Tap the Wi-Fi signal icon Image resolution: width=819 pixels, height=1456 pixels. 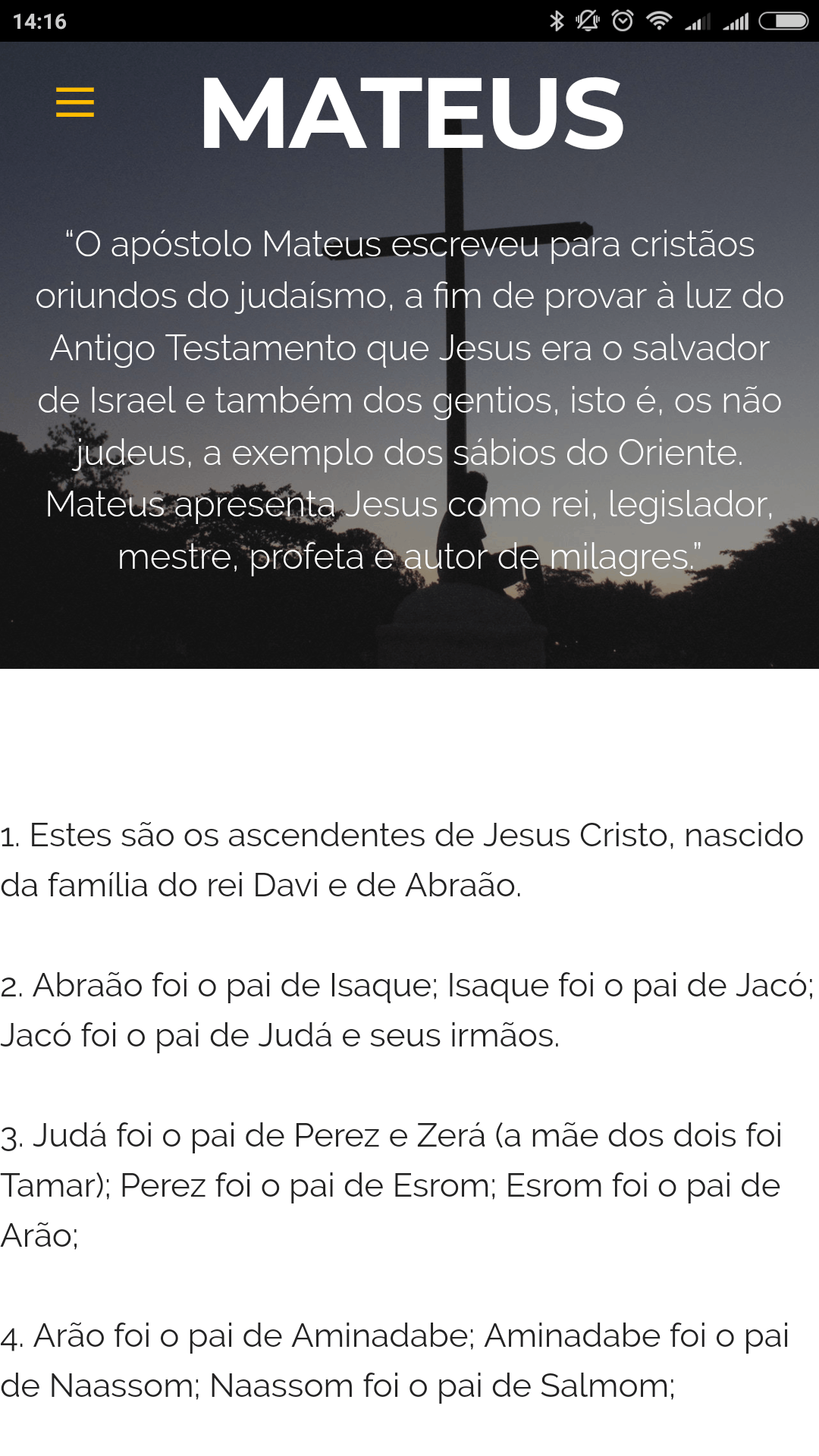click(x=660, y=20)
